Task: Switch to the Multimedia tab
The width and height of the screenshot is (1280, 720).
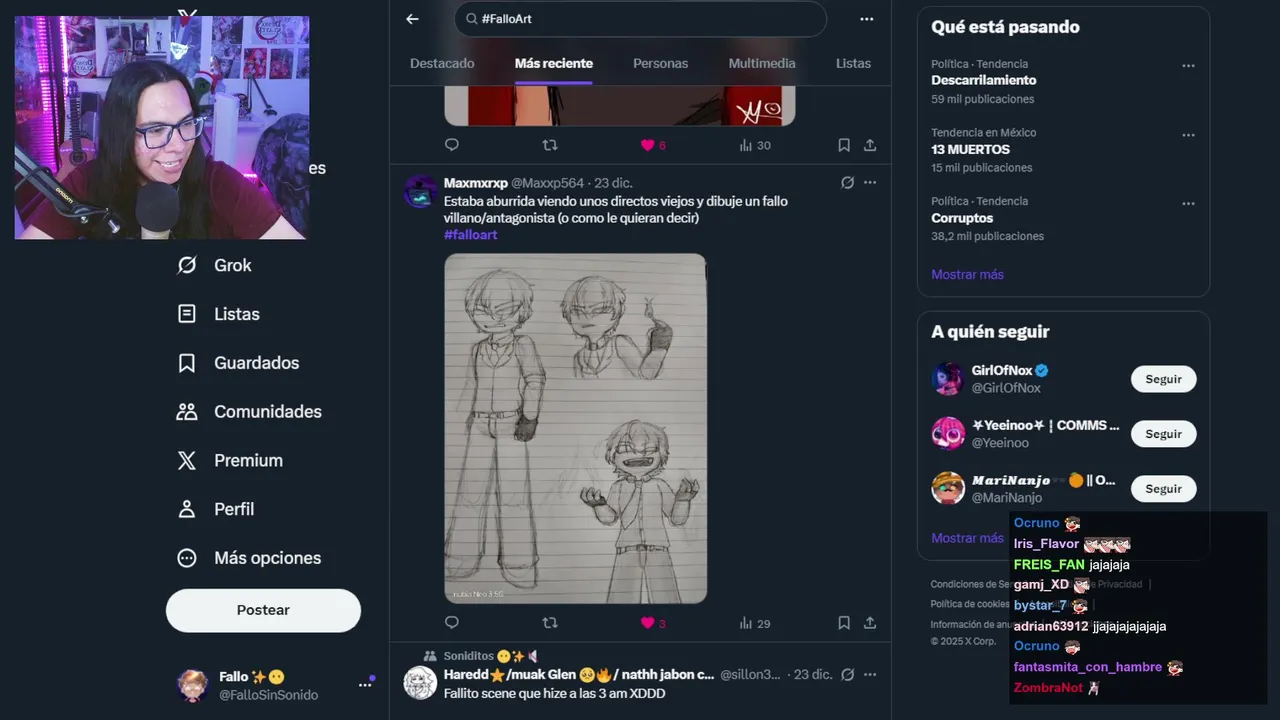Action: point(762,63)
